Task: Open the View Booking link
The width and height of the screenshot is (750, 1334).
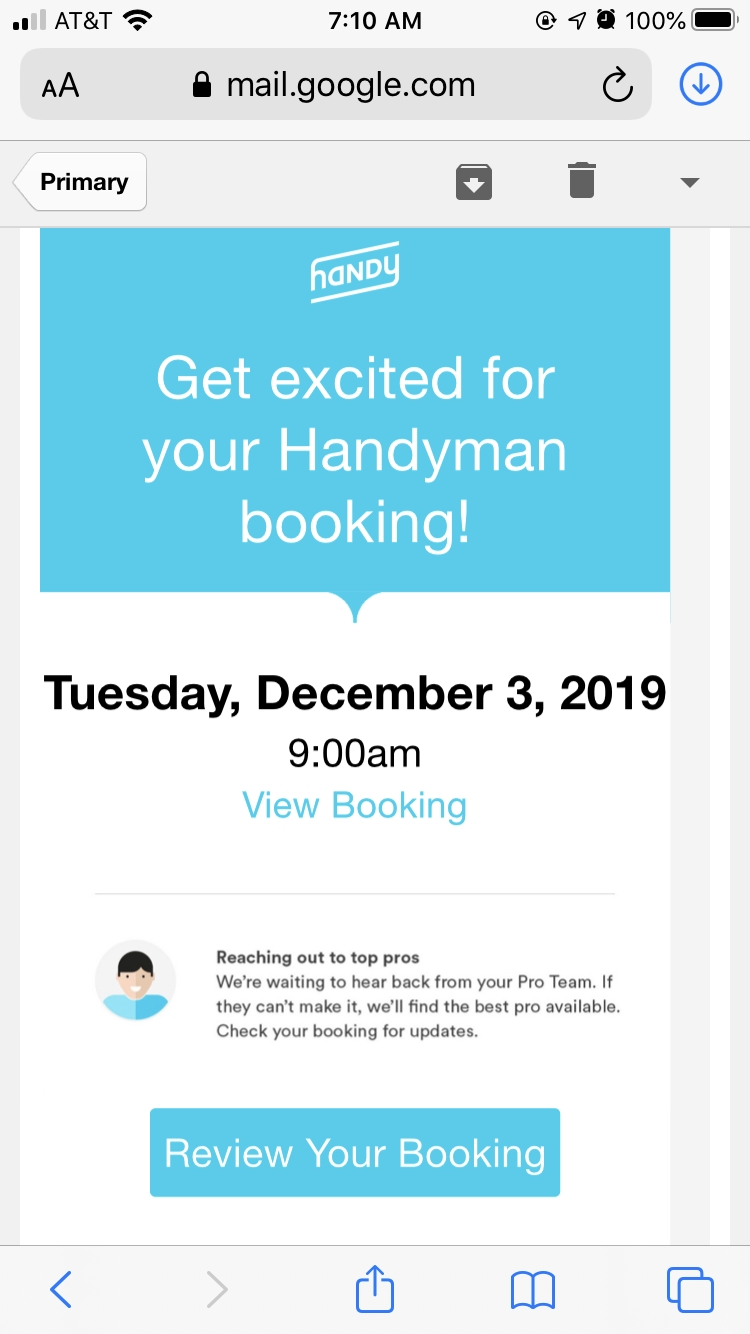Action: coord(354,805)
